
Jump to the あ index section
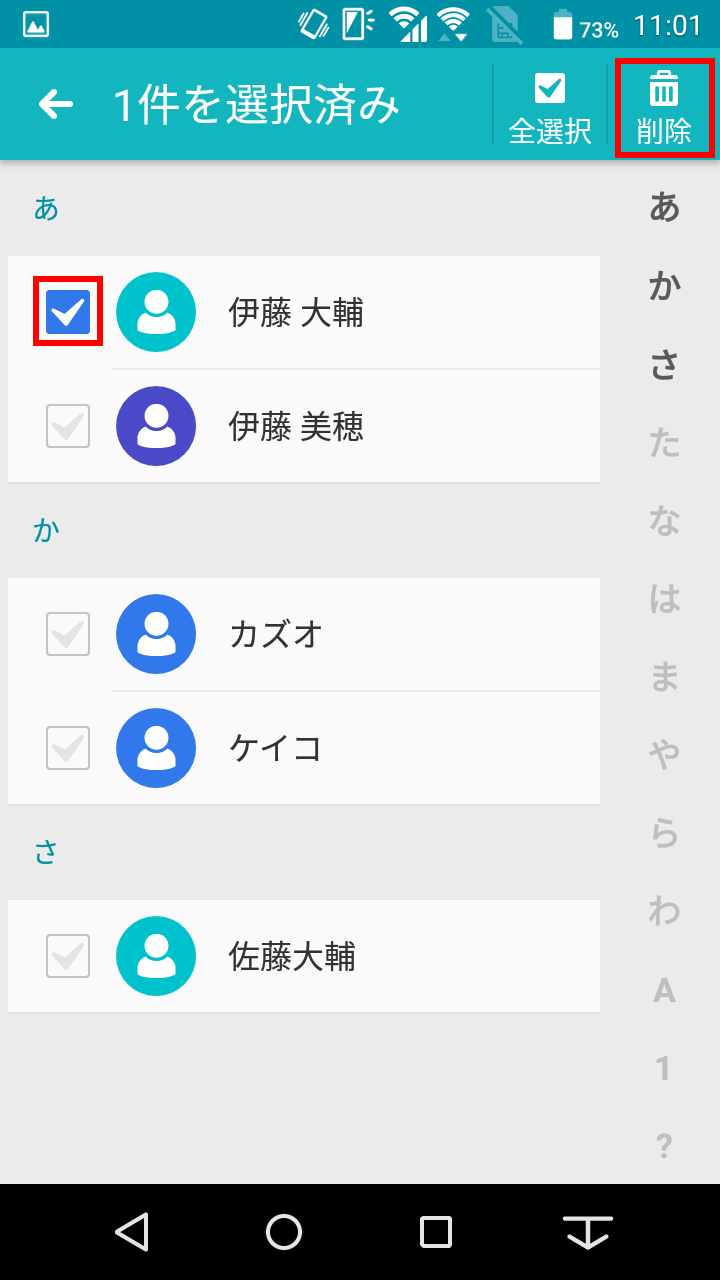click(x=664, y=207)
